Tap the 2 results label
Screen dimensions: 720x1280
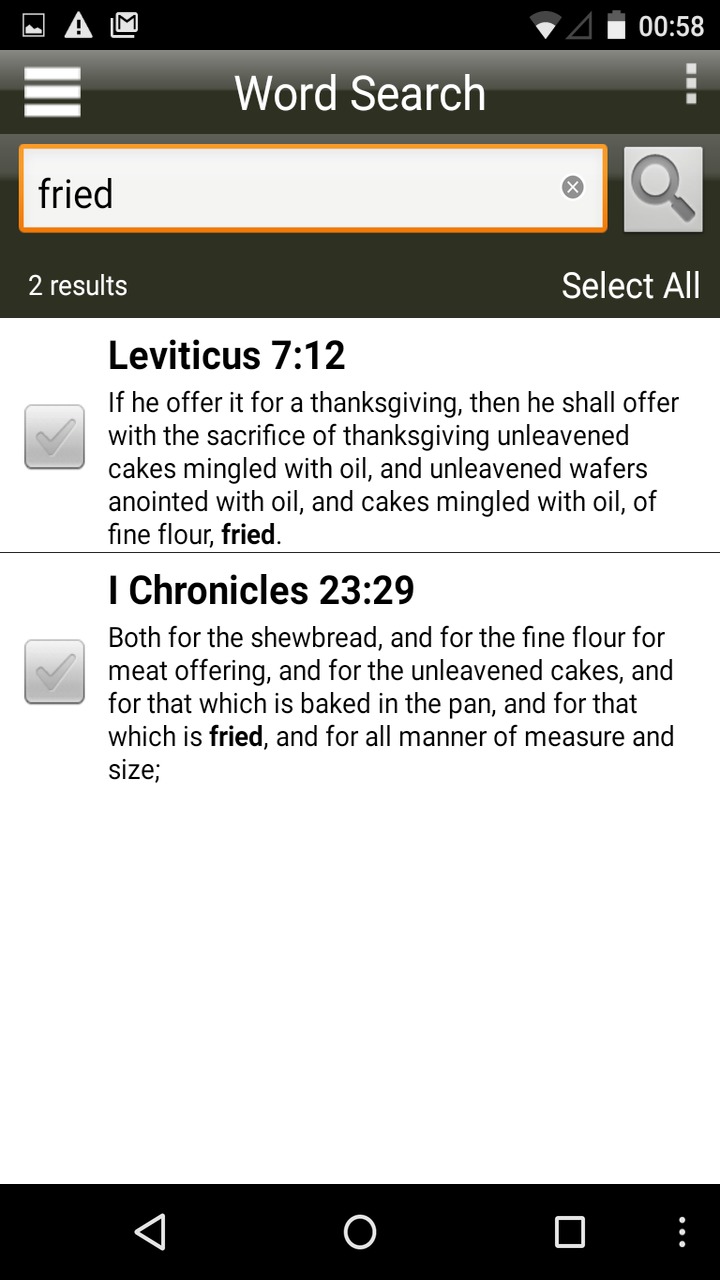[77, 285]
